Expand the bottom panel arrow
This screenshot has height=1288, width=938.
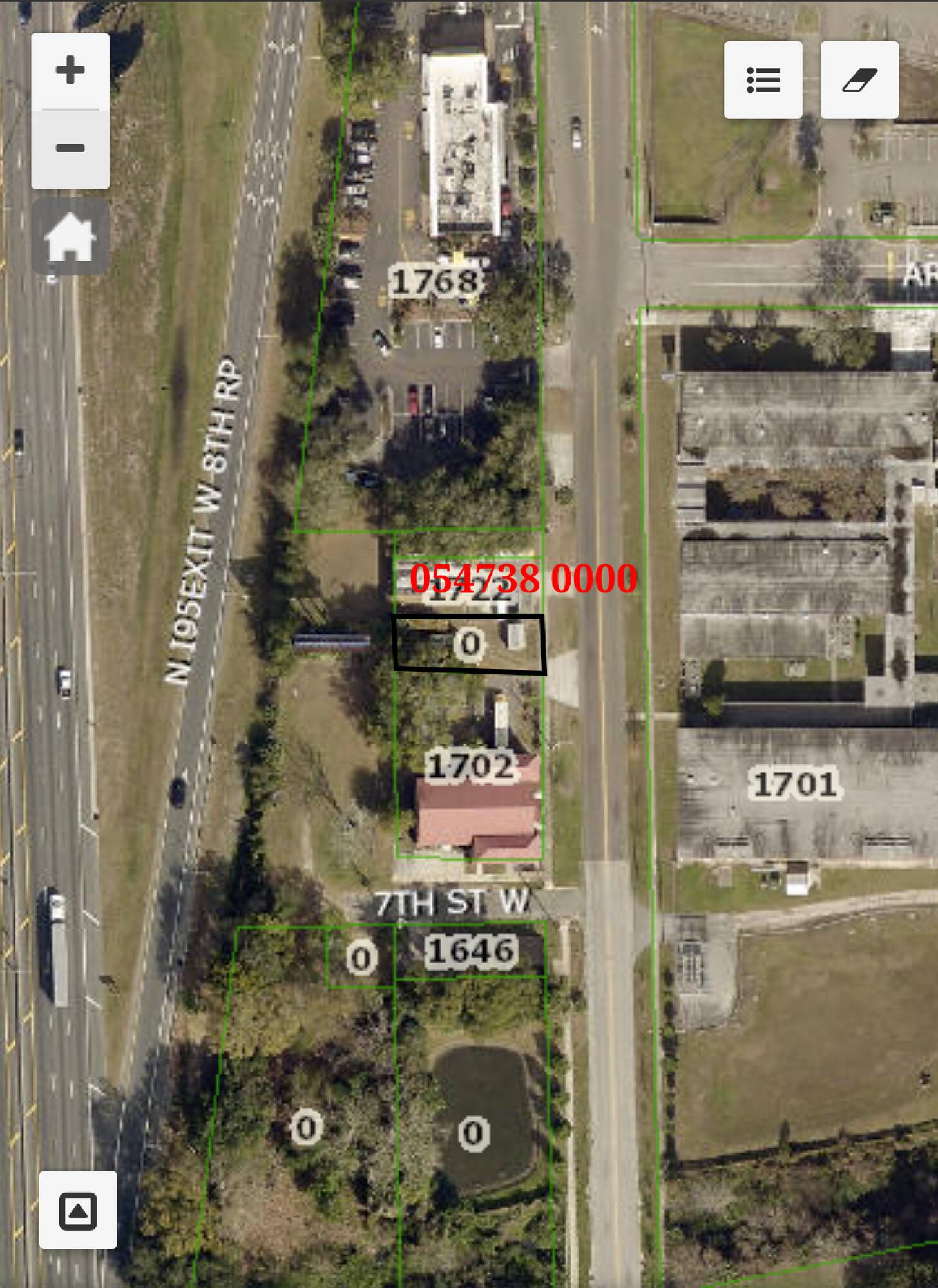pyautogui.click(x=78, y=1210)
